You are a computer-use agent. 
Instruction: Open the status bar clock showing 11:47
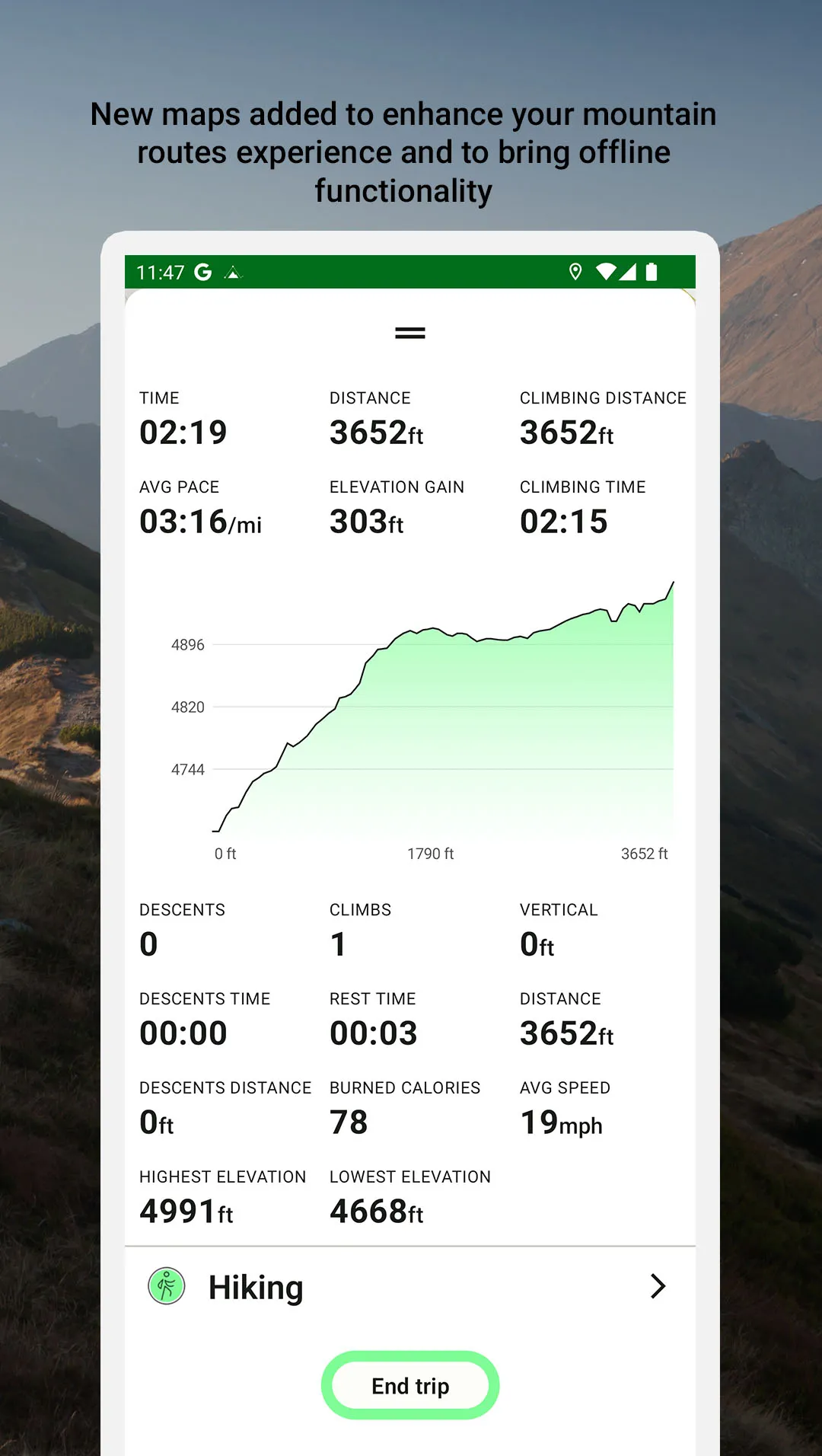pyautogui.click(x=160, y=272)
